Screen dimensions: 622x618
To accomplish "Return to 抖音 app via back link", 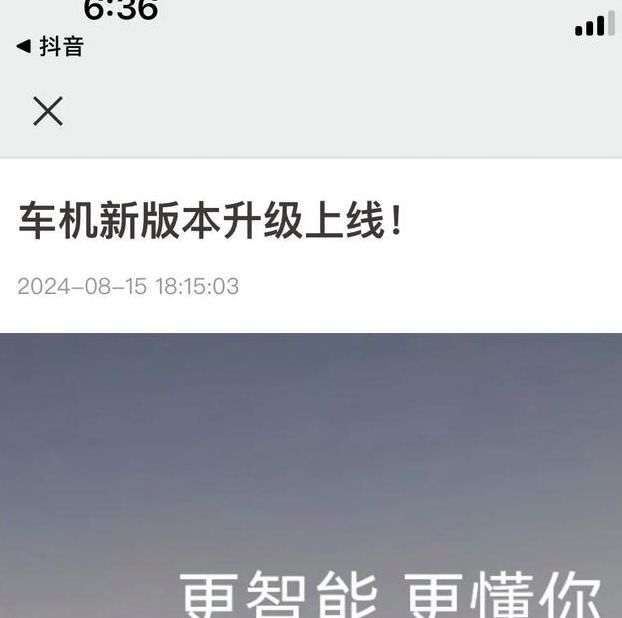I will point(50,46).
